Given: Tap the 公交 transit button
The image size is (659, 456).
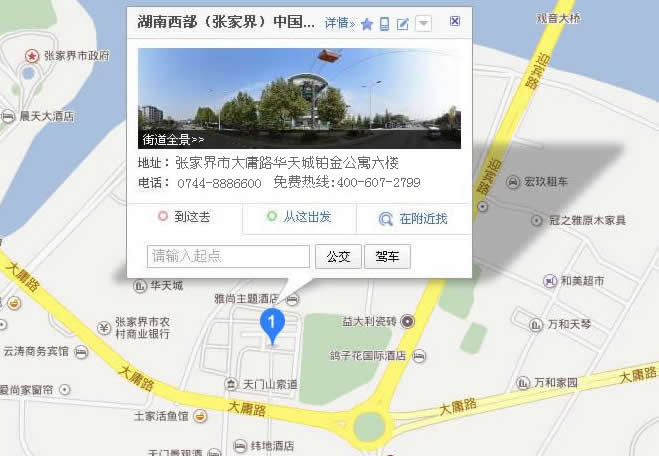Looking at the screenshot, I should 338,256.
